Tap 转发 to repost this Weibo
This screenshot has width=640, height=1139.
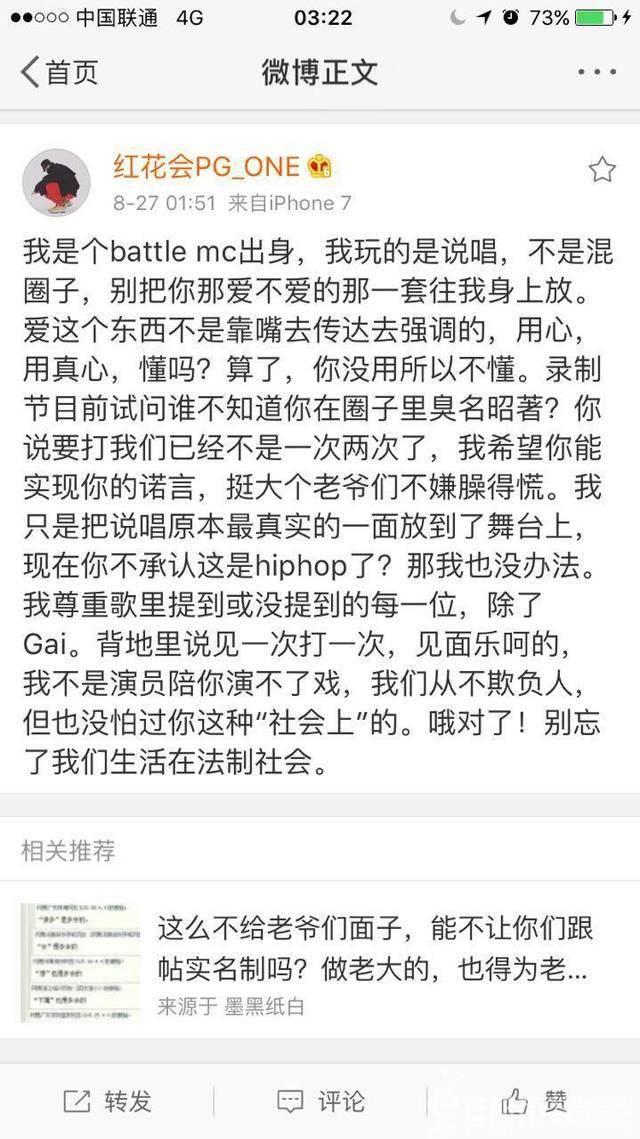coord(108,1101)
